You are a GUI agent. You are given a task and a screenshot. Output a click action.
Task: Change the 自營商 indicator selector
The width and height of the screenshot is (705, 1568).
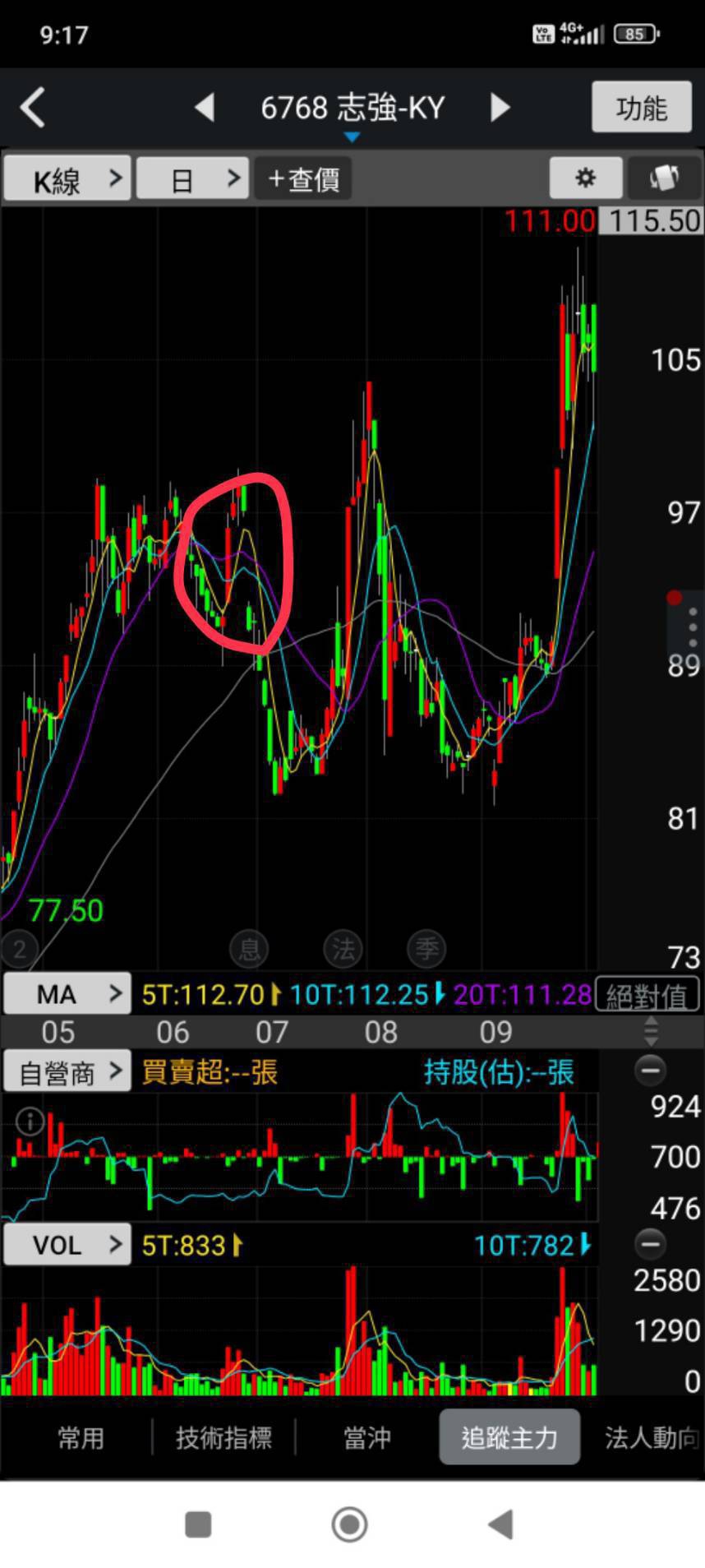(x=67, y=1071)
